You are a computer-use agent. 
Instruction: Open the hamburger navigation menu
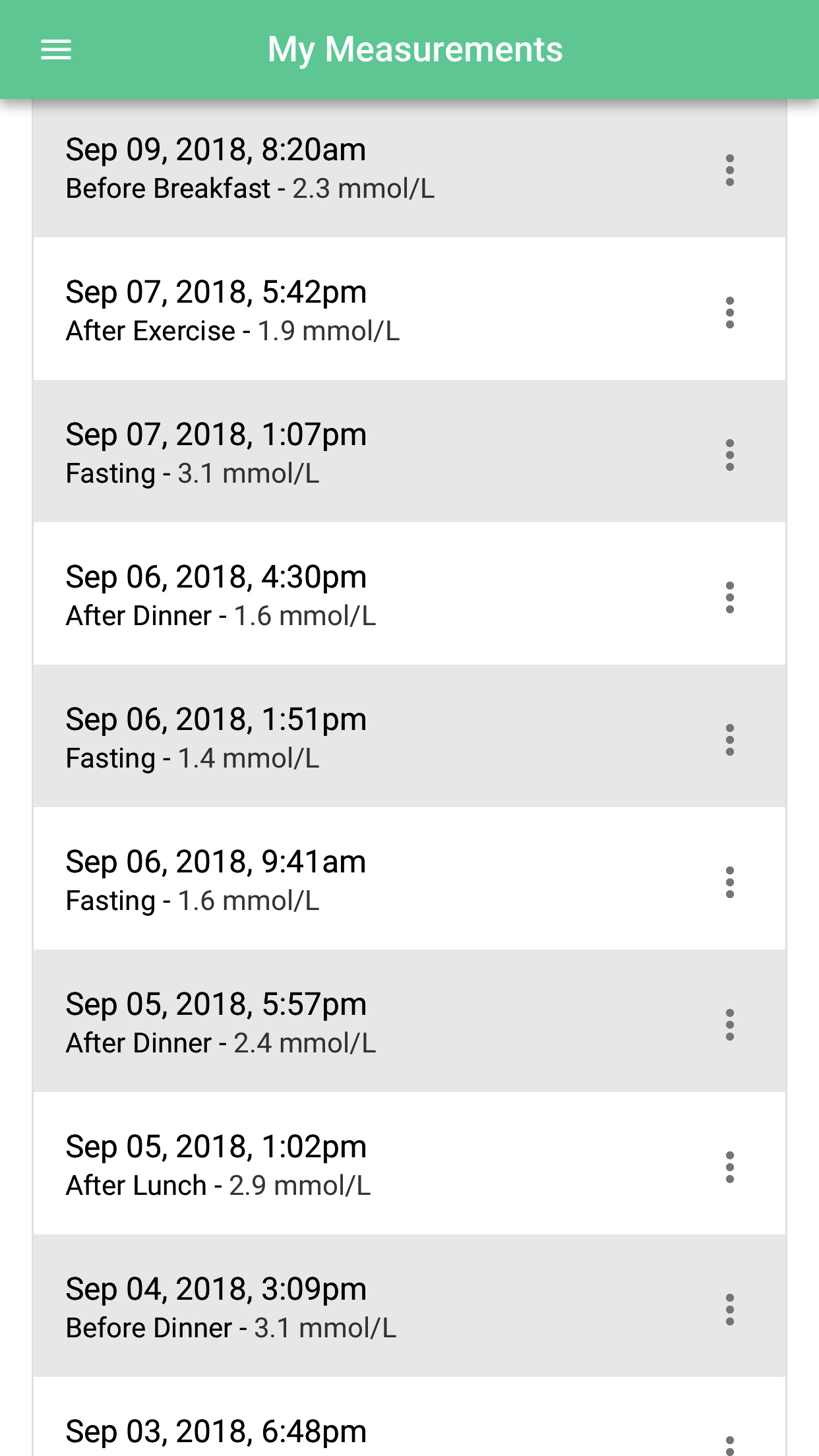click(56, 49)
